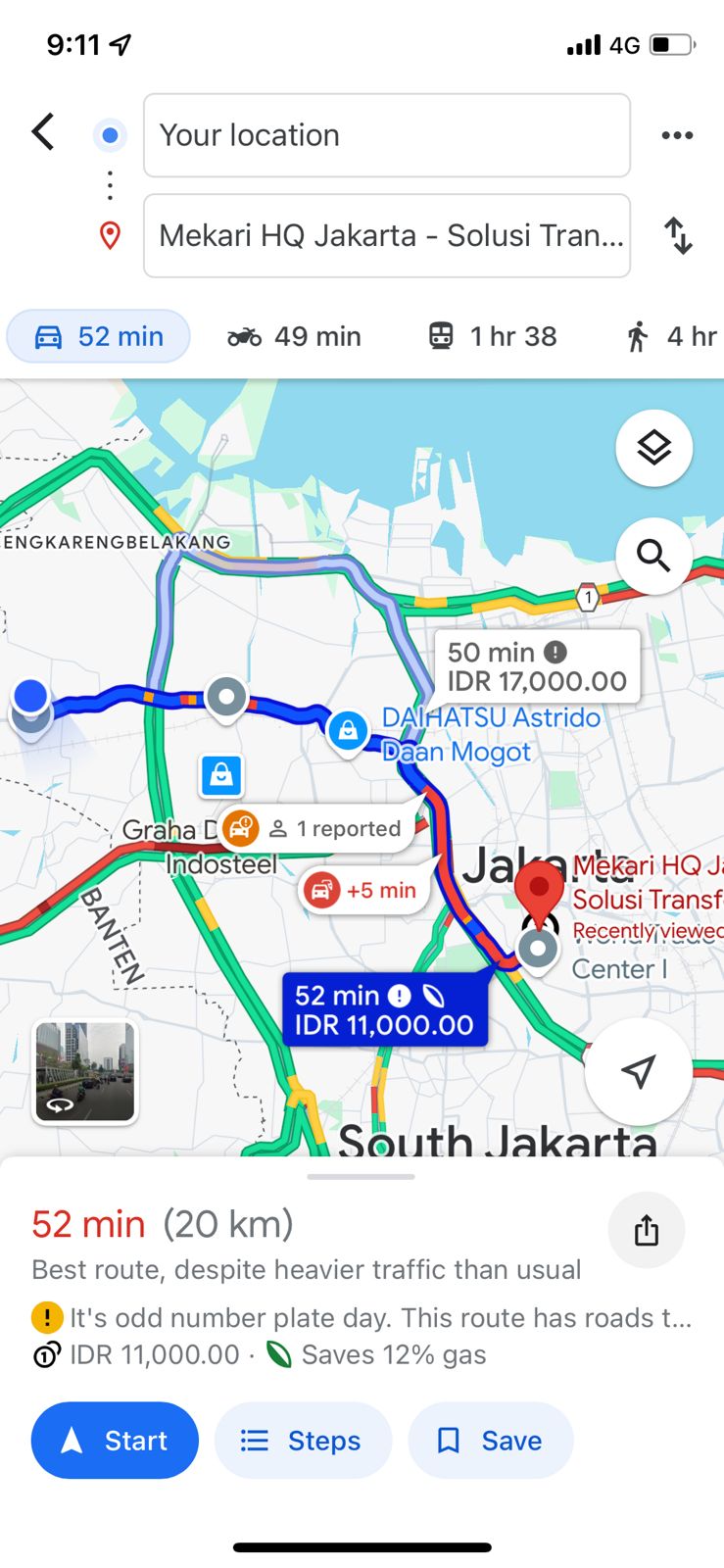This screenshot has width=724, height=1568.
Task: View route Steps
Action: point(303,1440)
